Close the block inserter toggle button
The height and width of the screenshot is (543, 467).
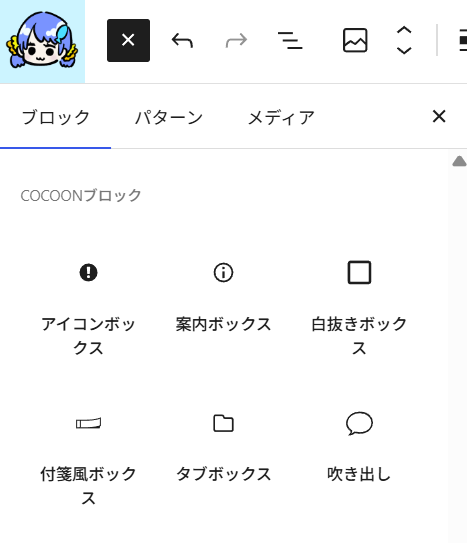tap(128, 41)
